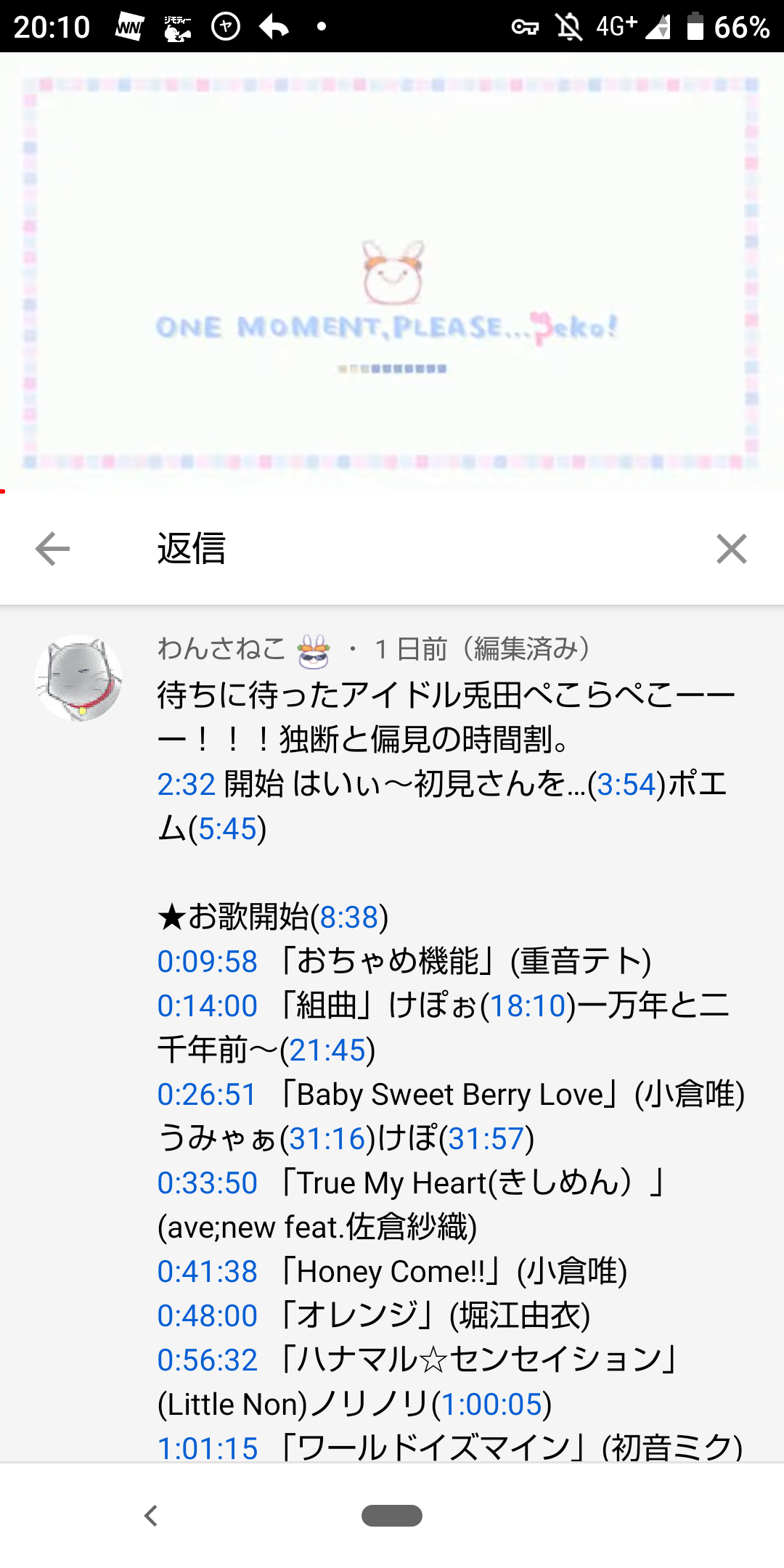Screen dimensions: 784x1568
Task: Jump to 0:09:58 おちゃめ機能
Action: click(x=208, y=961)
